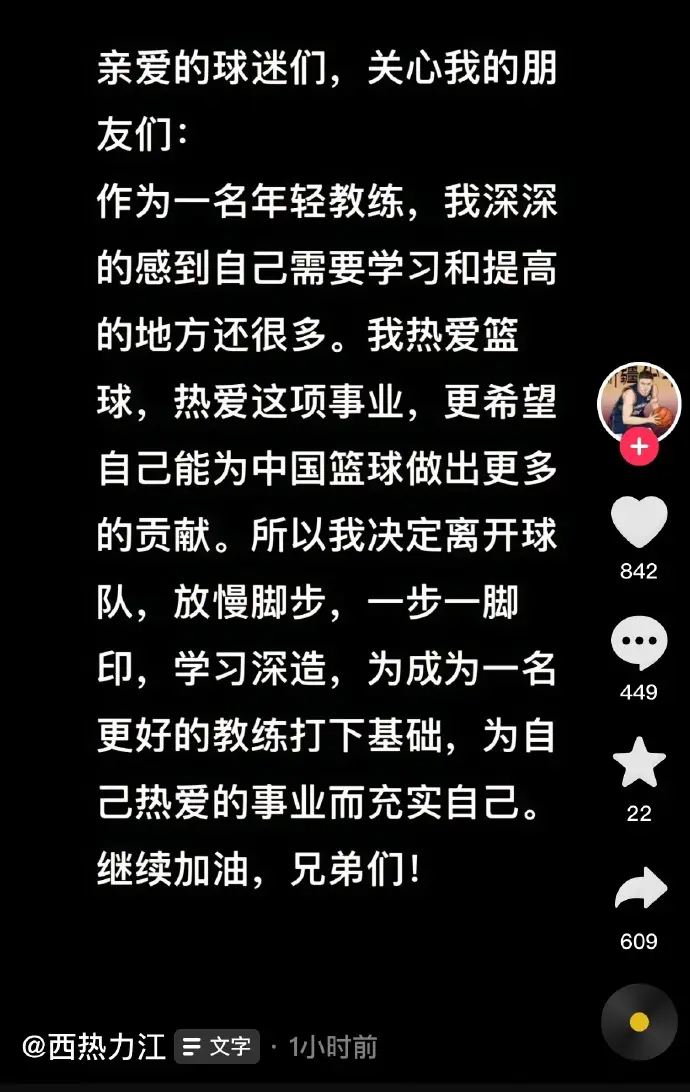Share this post using the arrow icon
This screenshot has height=1092, width=690.
[x=639, y=889]
